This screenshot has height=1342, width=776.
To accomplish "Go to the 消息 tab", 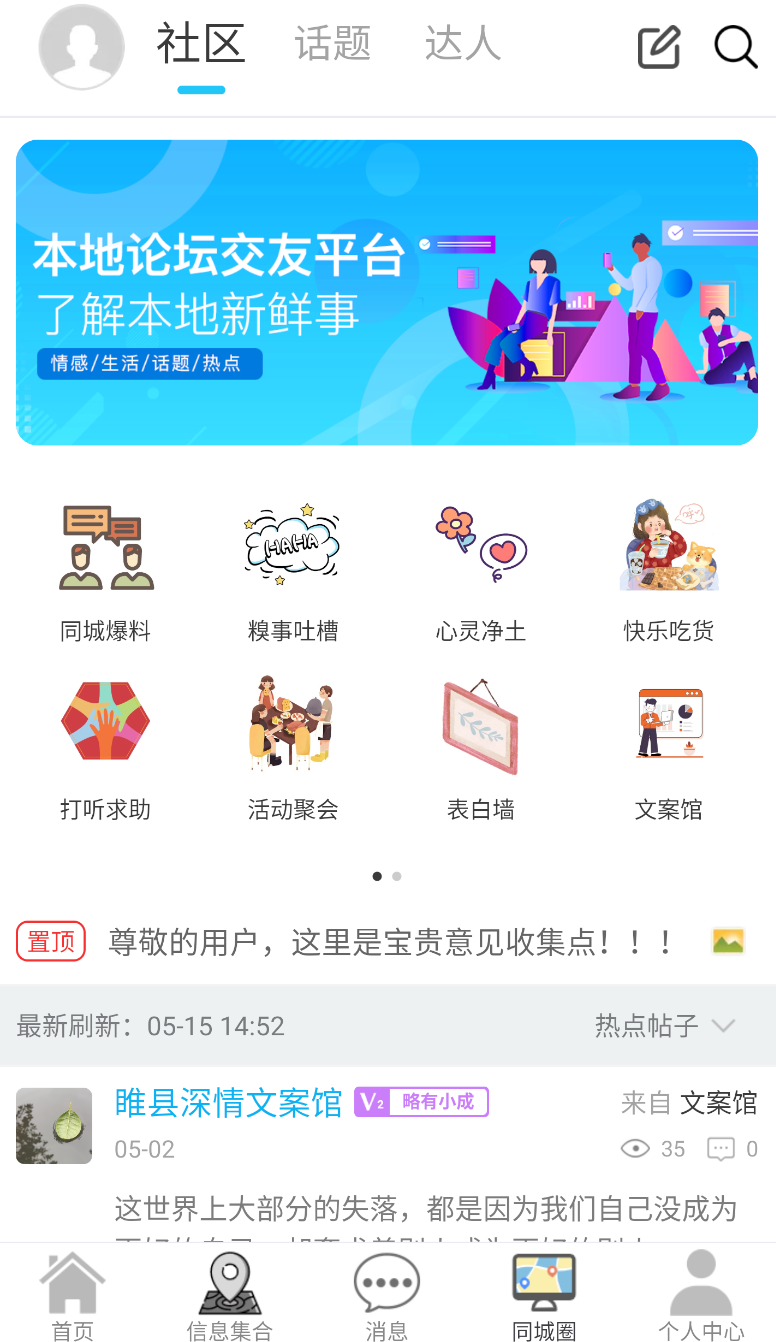I will [x=387, y=1296].
